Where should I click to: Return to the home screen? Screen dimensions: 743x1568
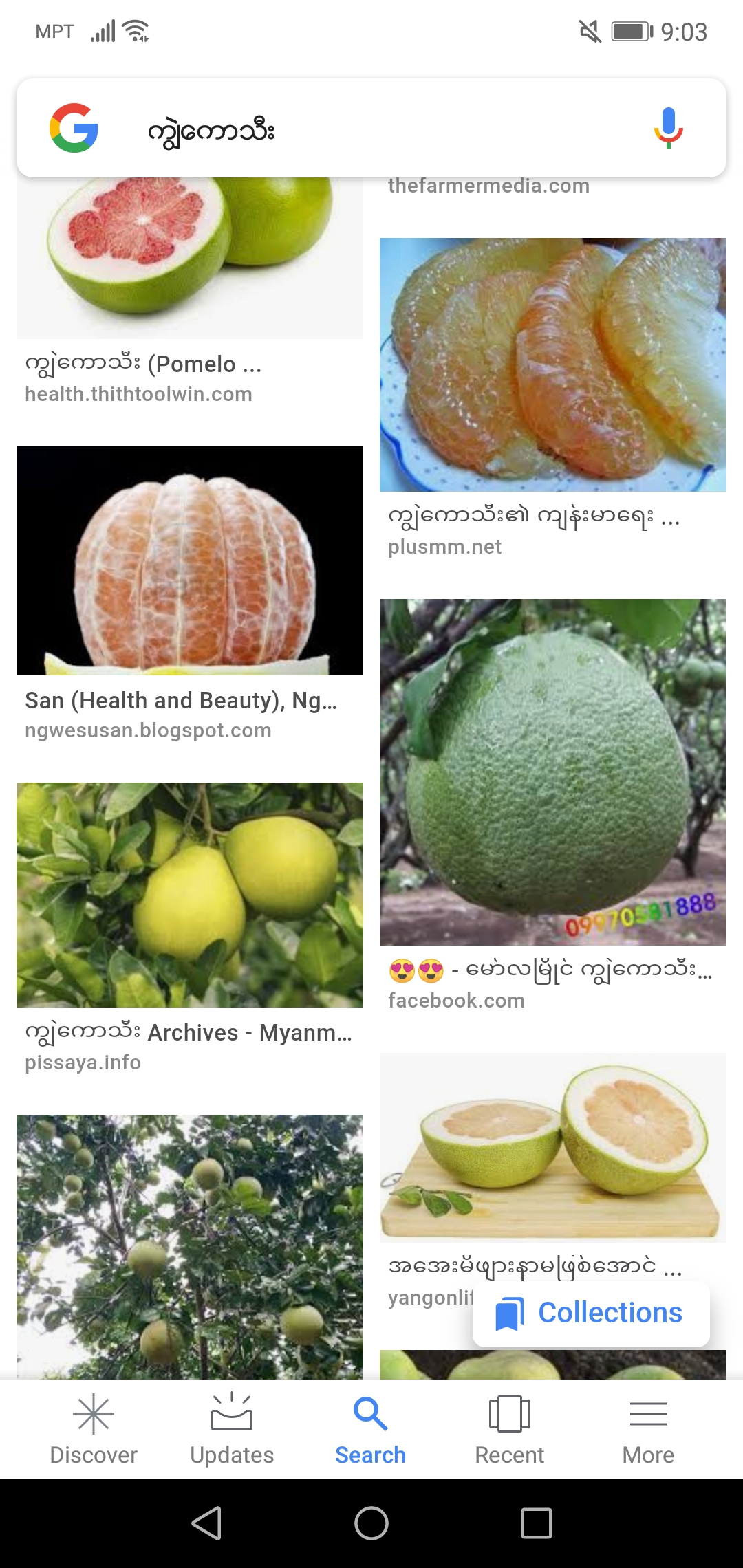pos(371,1523)
